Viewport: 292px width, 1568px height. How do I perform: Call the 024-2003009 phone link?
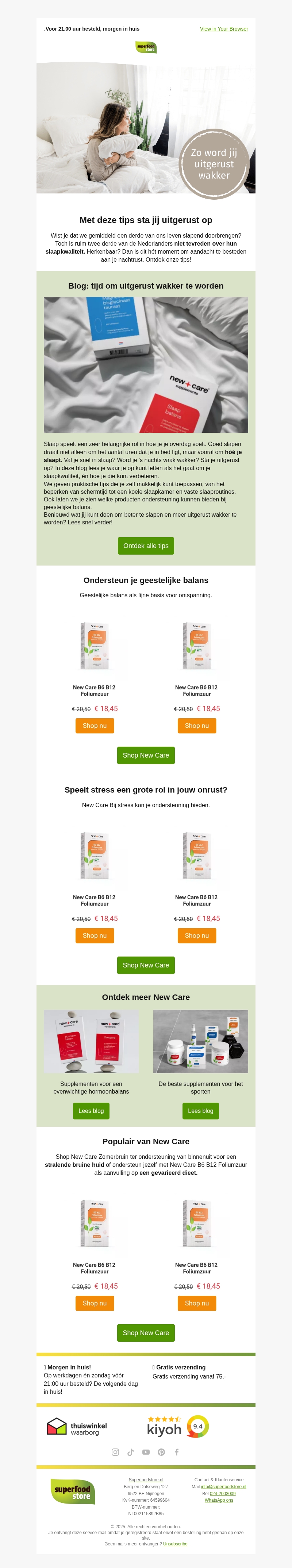223,1493
